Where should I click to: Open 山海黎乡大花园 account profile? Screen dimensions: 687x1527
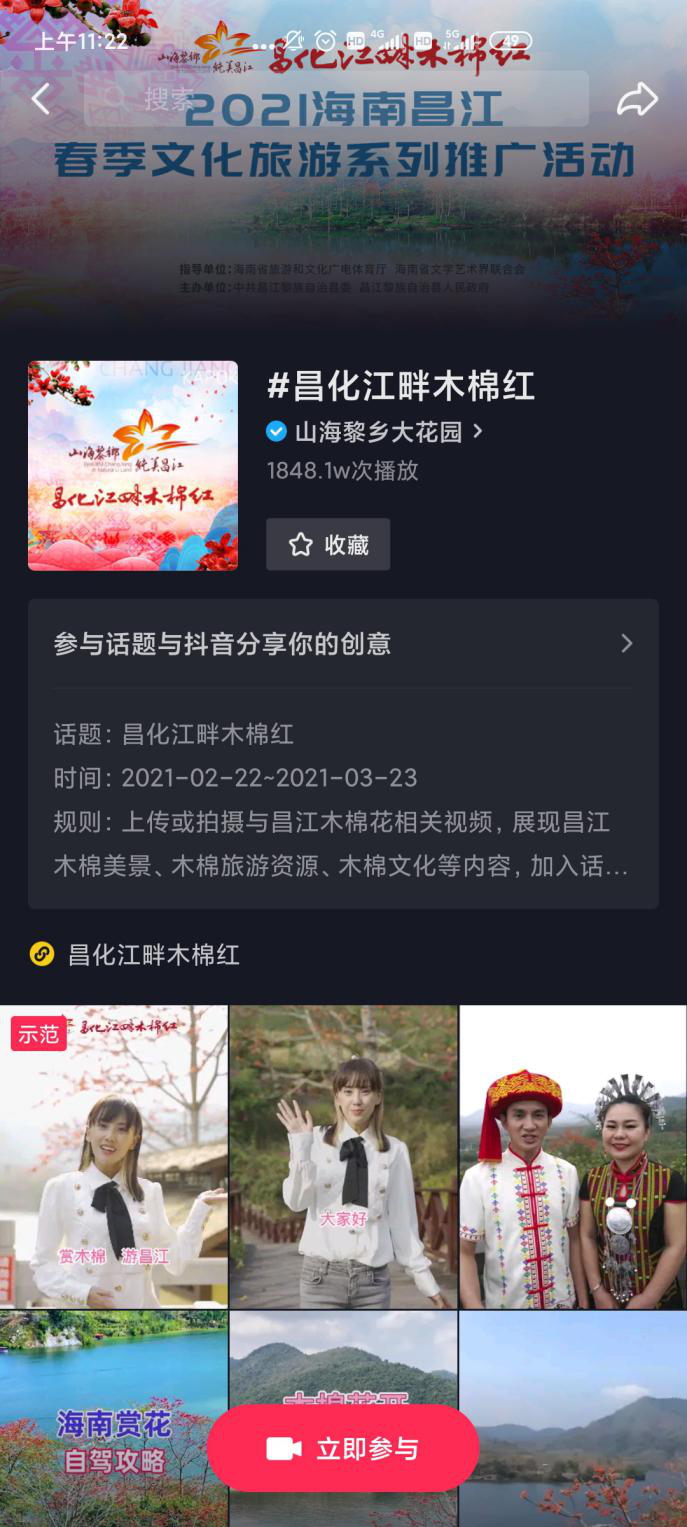click(377, 431)
